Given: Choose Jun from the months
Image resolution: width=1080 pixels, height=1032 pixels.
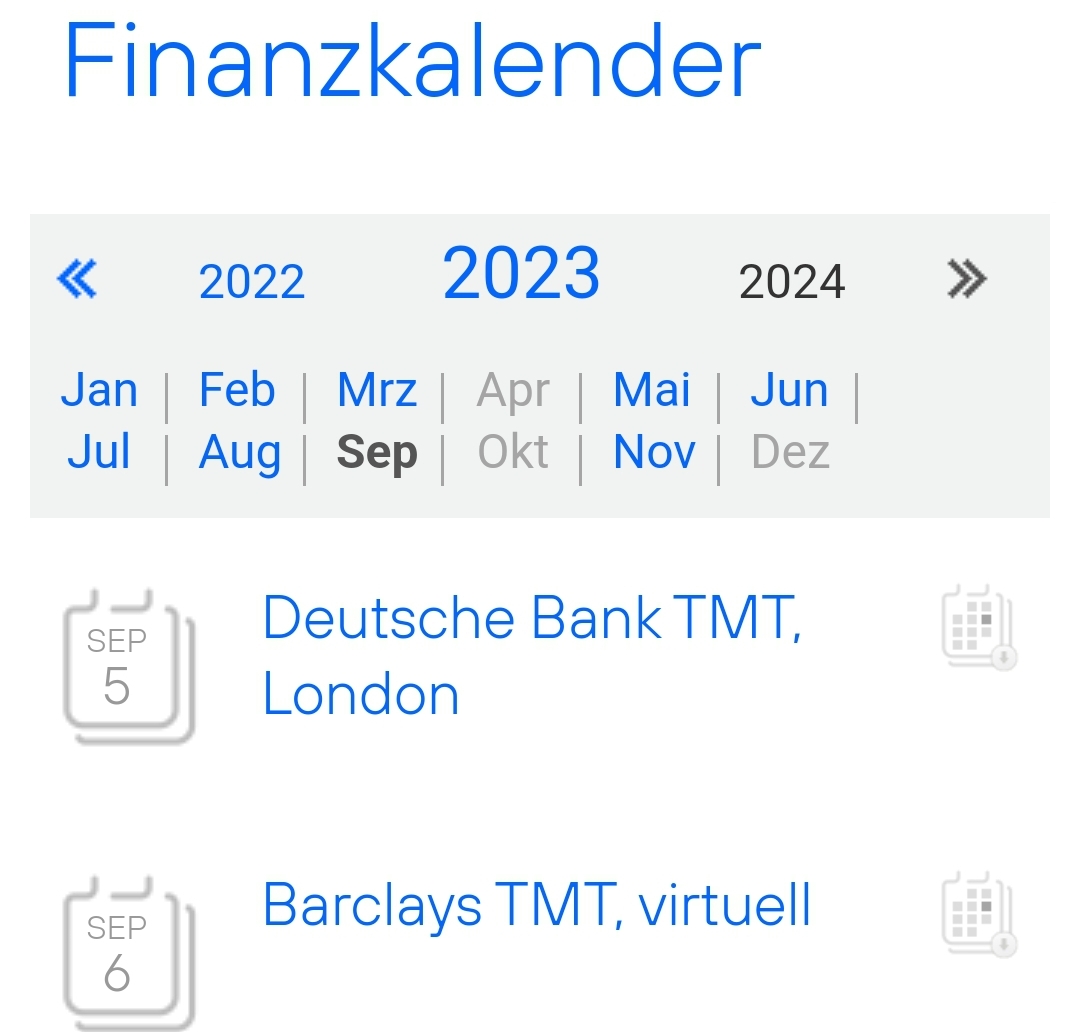Looking at the screenshot, I should 789,390.
